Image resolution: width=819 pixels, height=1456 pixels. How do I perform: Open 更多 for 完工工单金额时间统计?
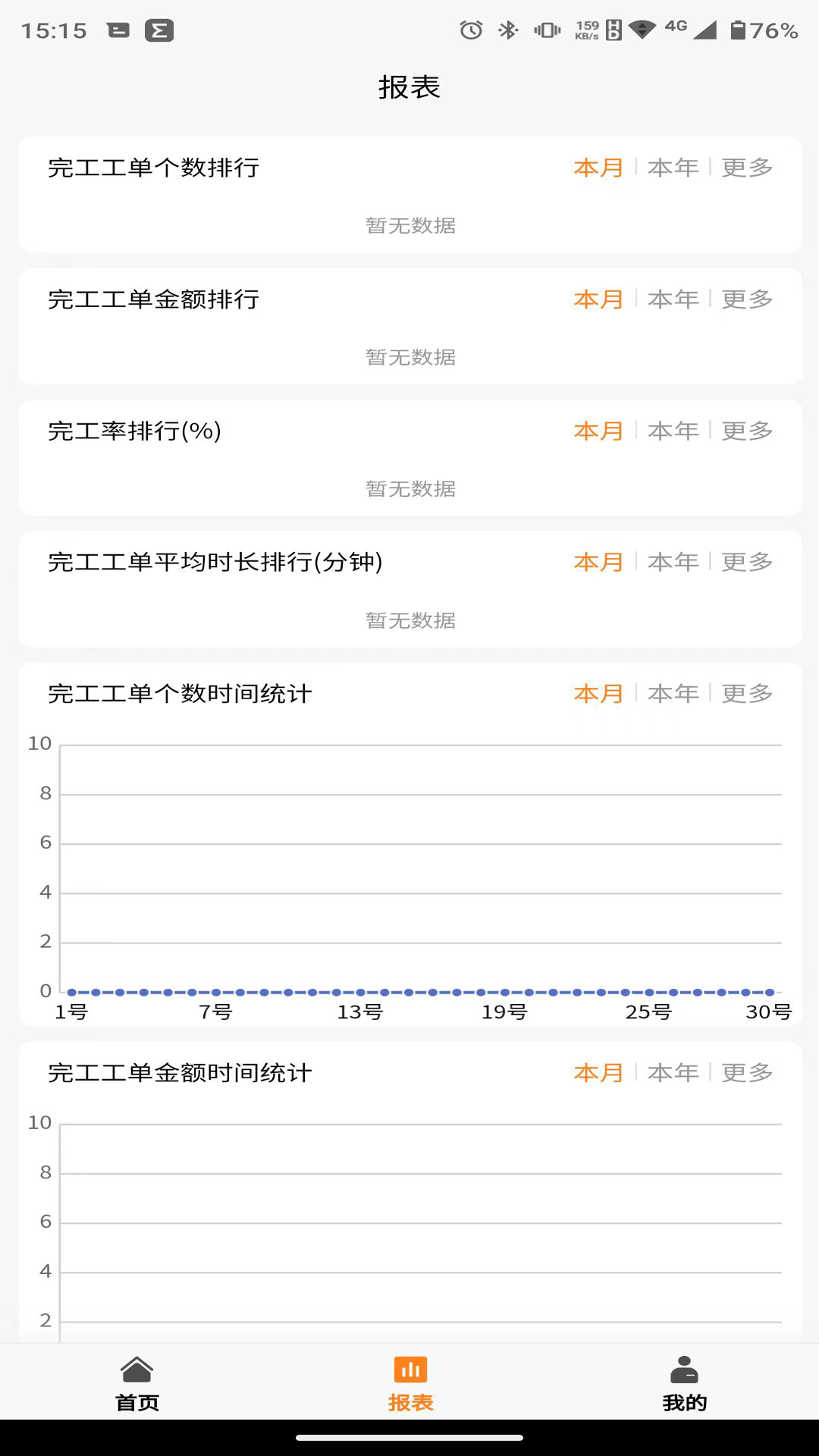tap(746, 1072)
